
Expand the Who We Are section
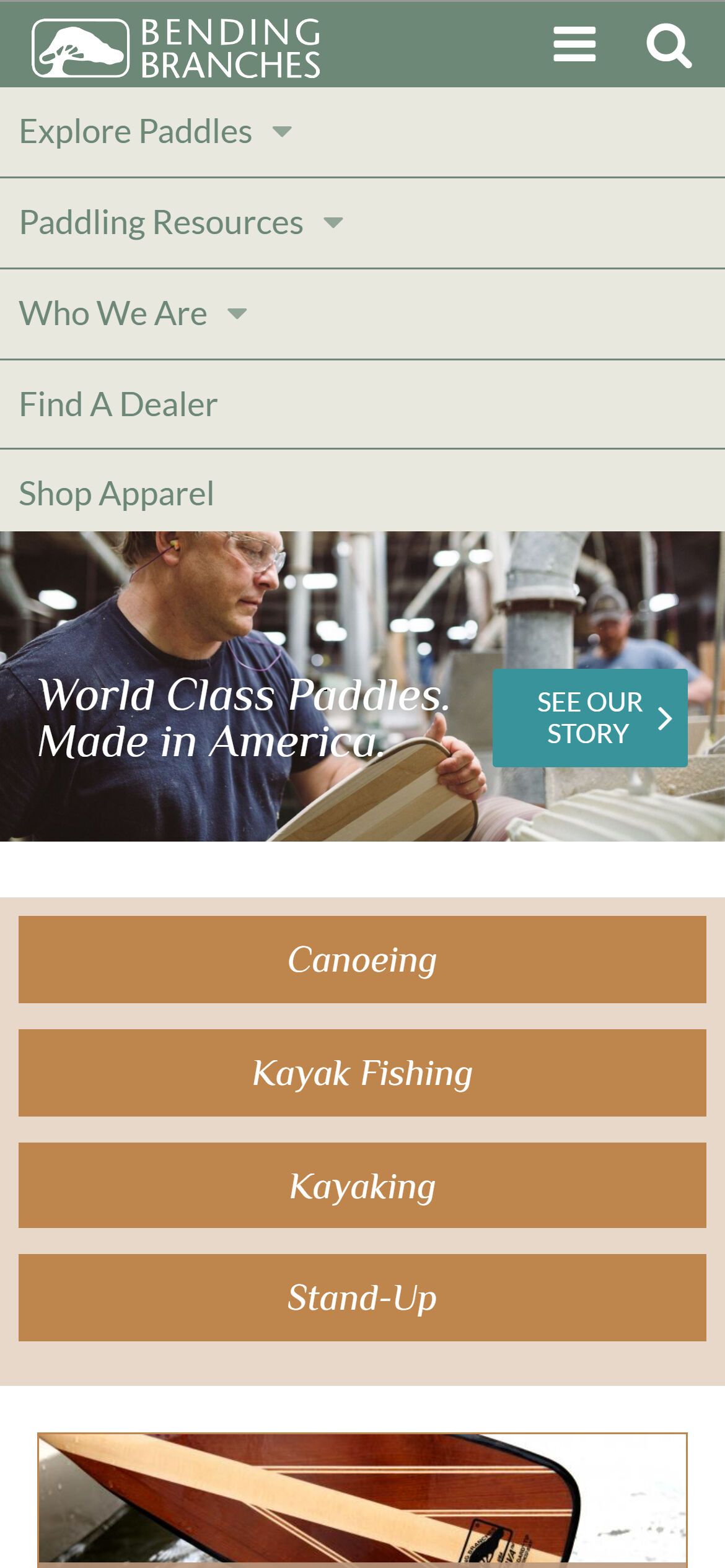[x=133, y=314]
